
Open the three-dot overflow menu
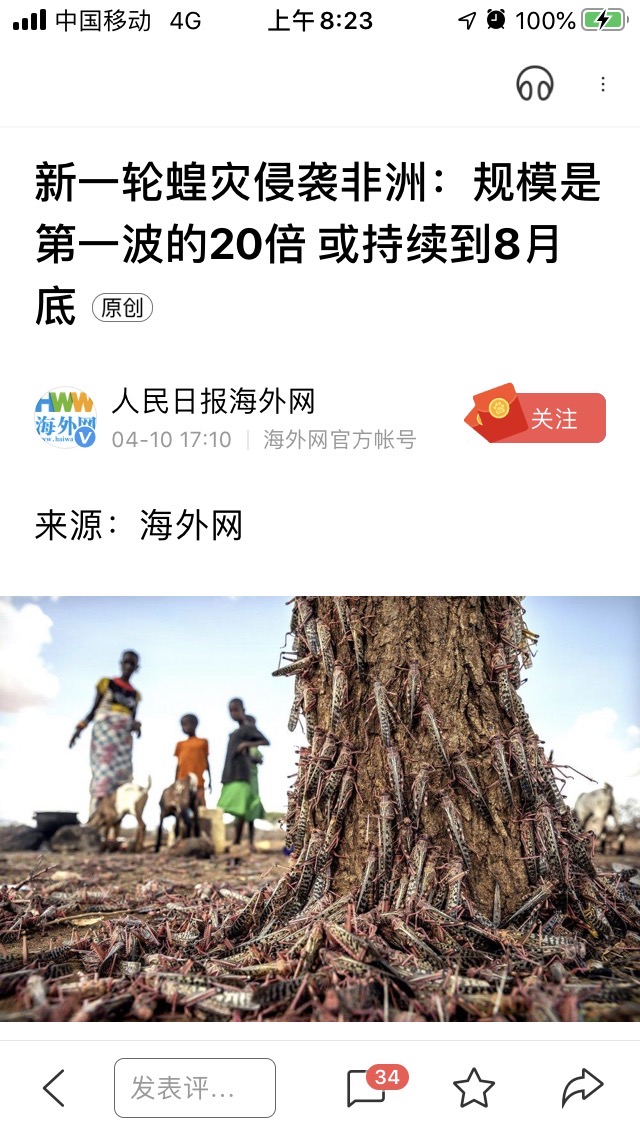coord(603,84)
